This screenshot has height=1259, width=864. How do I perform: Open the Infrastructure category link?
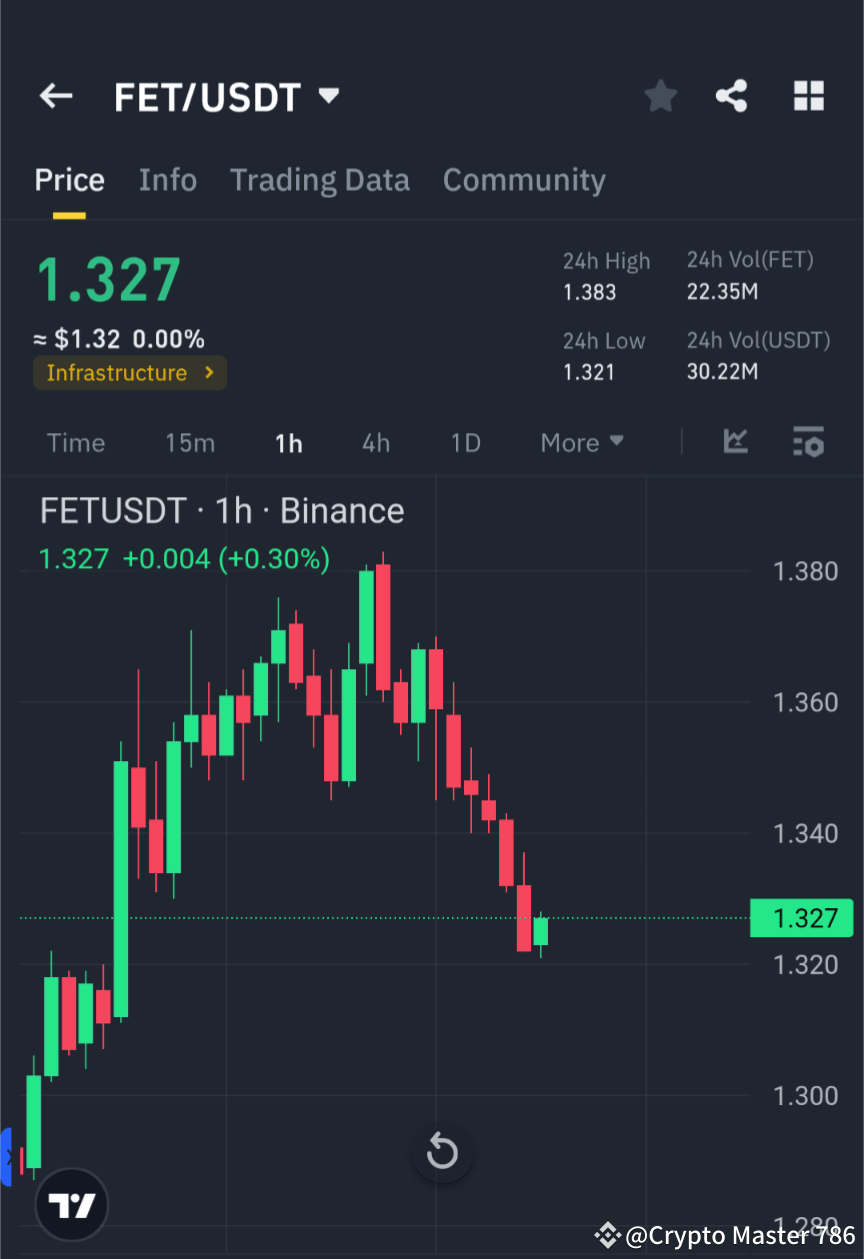(130, 372)
